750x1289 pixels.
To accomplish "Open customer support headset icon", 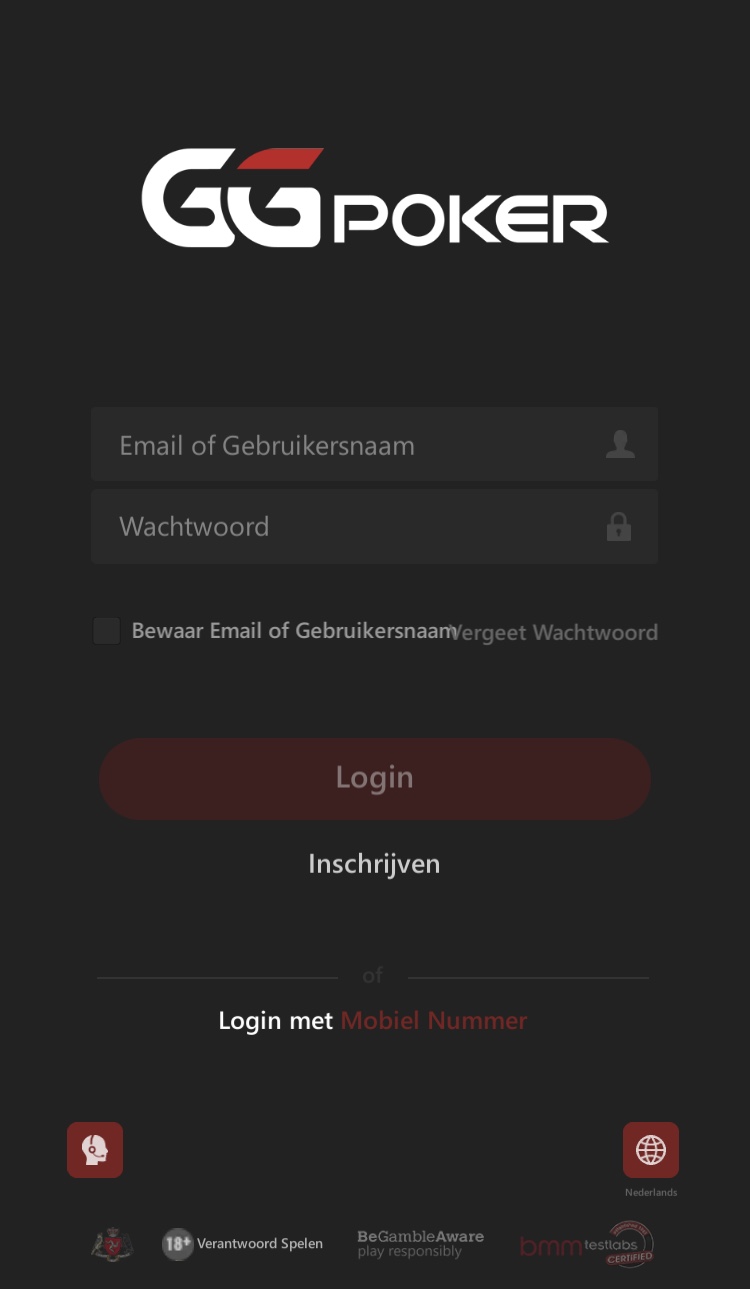I will pyautogui.click(x=95, y=1150).
